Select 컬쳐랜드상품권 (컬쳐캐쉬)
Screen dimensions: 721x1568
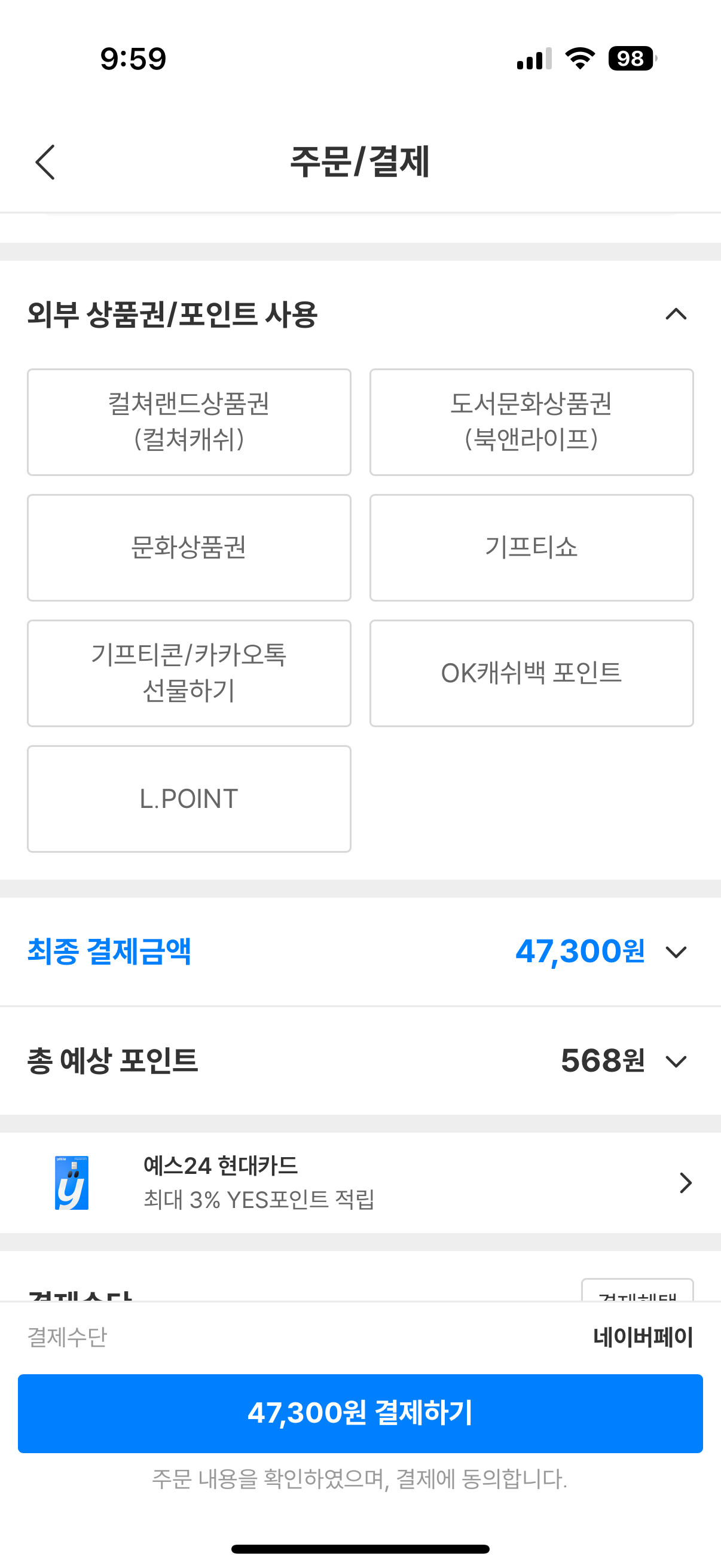[x=190, y=422]
